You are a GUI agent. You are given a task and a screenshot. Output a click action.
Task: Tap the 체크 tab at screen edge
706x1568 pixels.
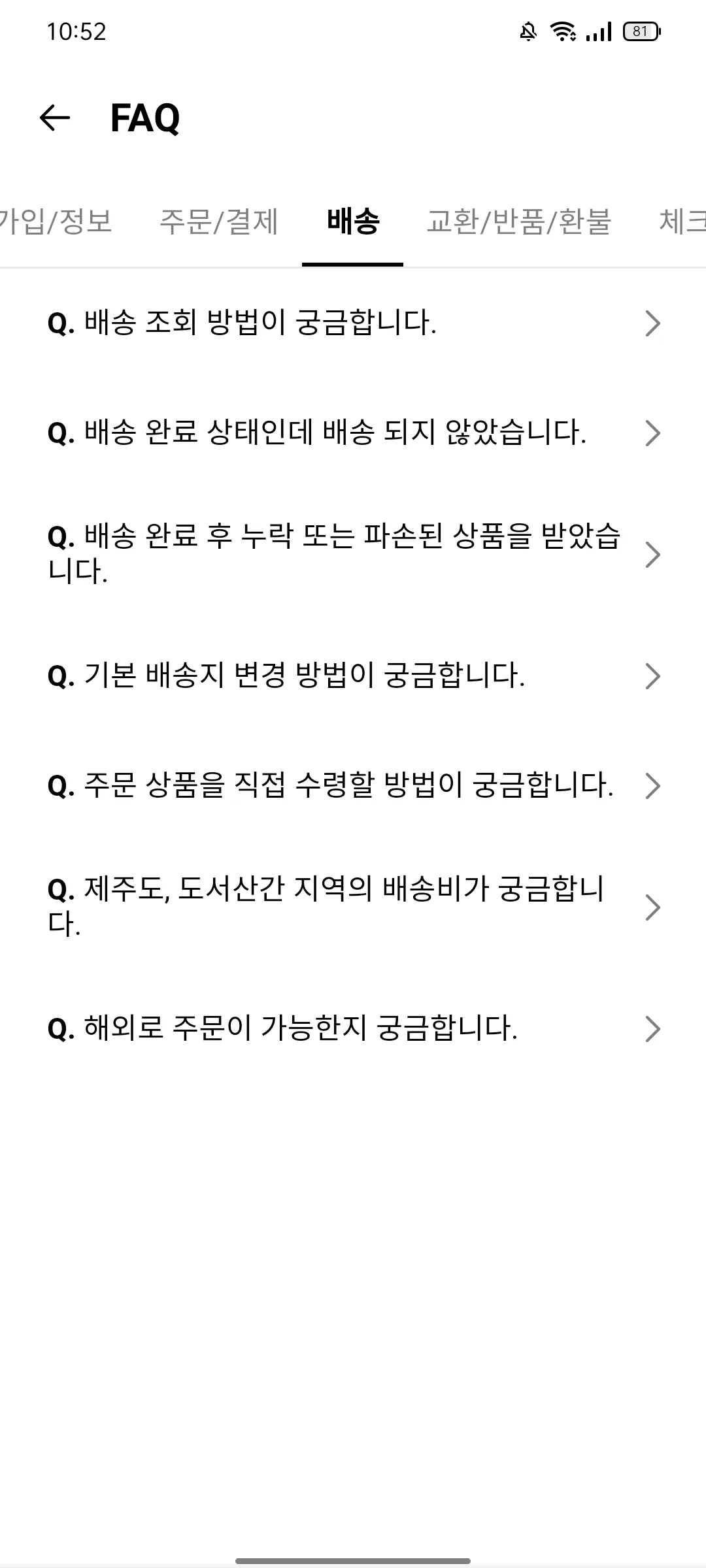[683, 222]
